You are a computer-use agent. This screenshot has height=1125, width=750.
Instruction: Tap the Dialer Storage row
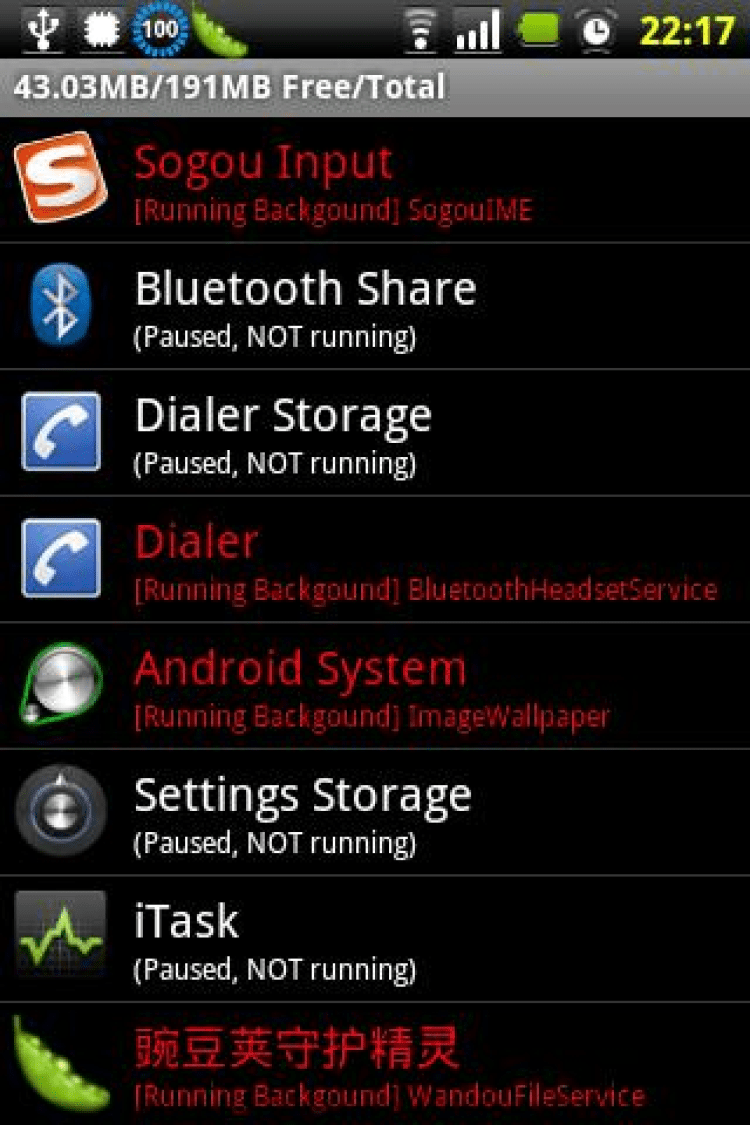pyautogui.click(x=375, y=432)
